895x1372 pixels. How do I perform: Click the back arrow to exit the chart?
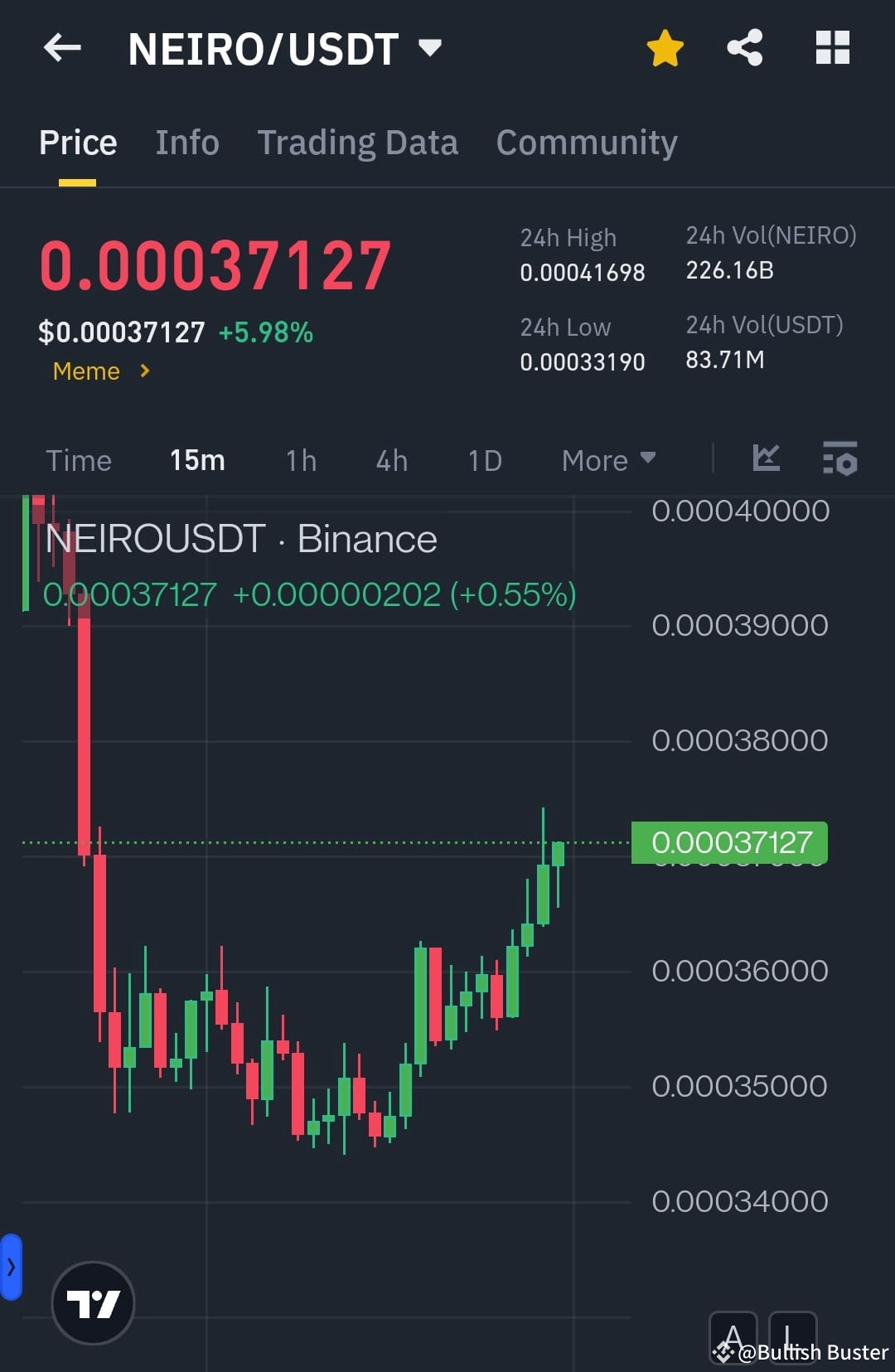tap(60, 48)
